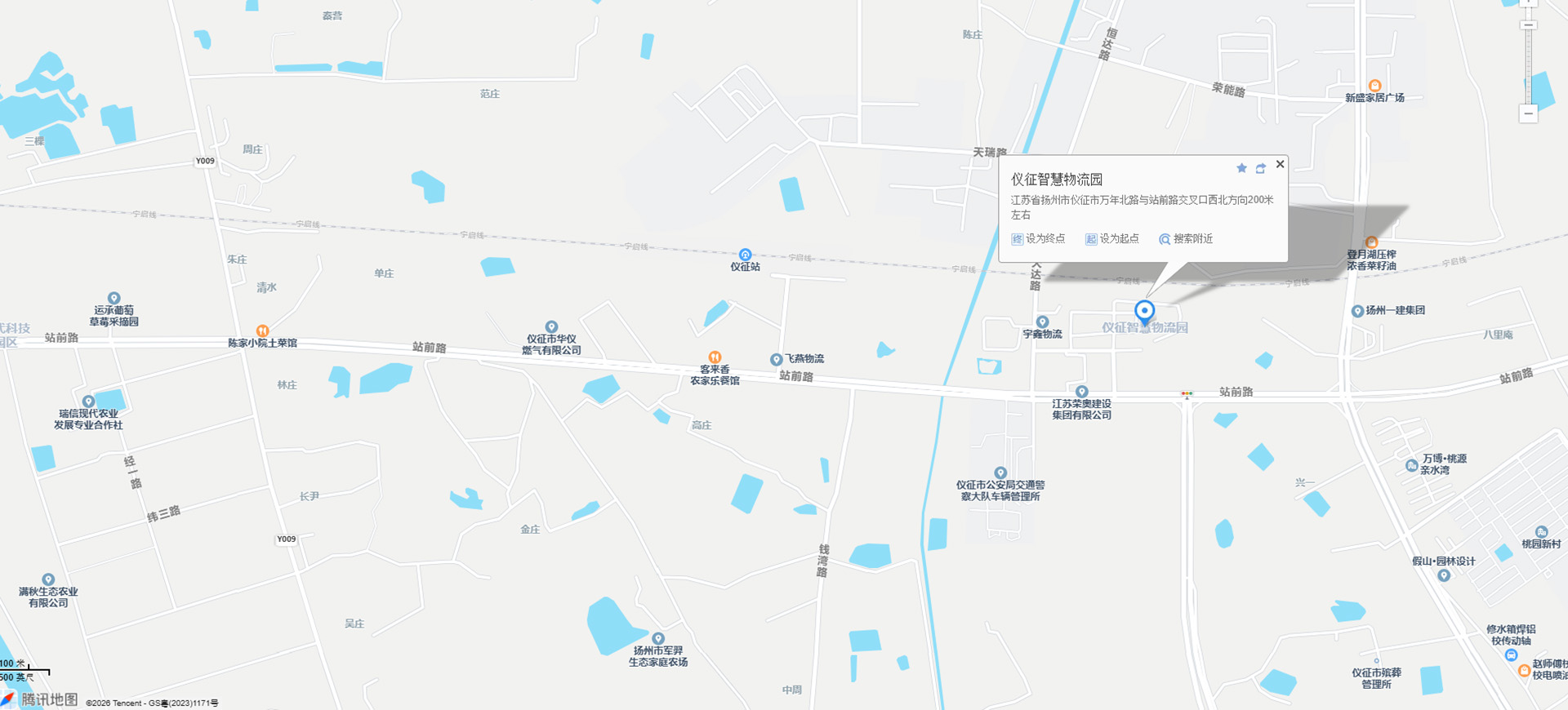This screenshot has height=710, width=1568.
Task: Zoom out the map with minus button
Action: point(1528,113)
